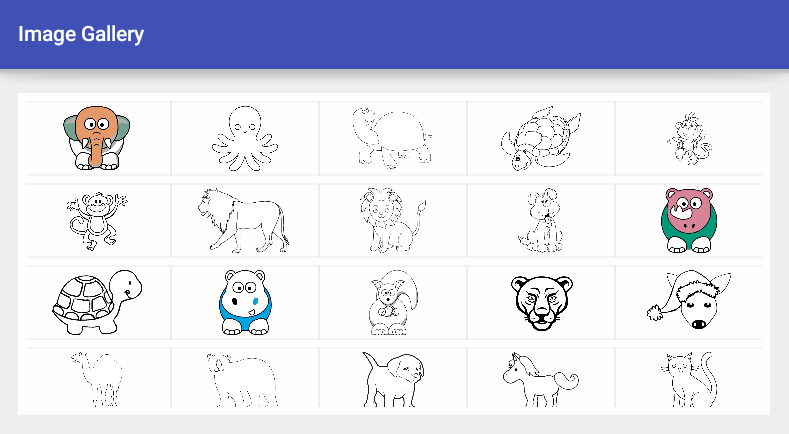Screen dimensions: 789x434
Task: Select the octopus outline picture
Action: click(245, 138)
